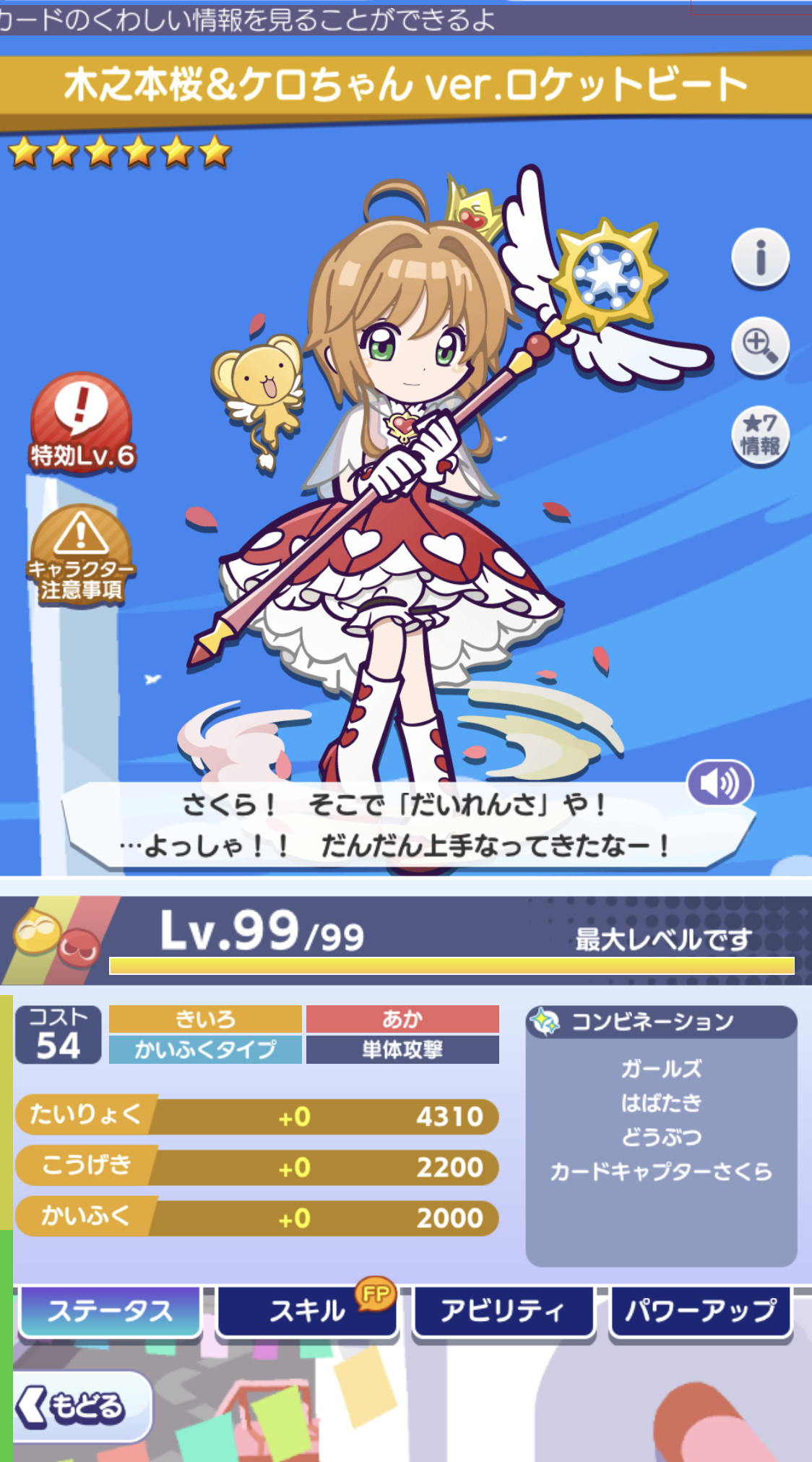Zoom in on the character illustration
This screenshot has height=1462, width=812.
[760, 345]
